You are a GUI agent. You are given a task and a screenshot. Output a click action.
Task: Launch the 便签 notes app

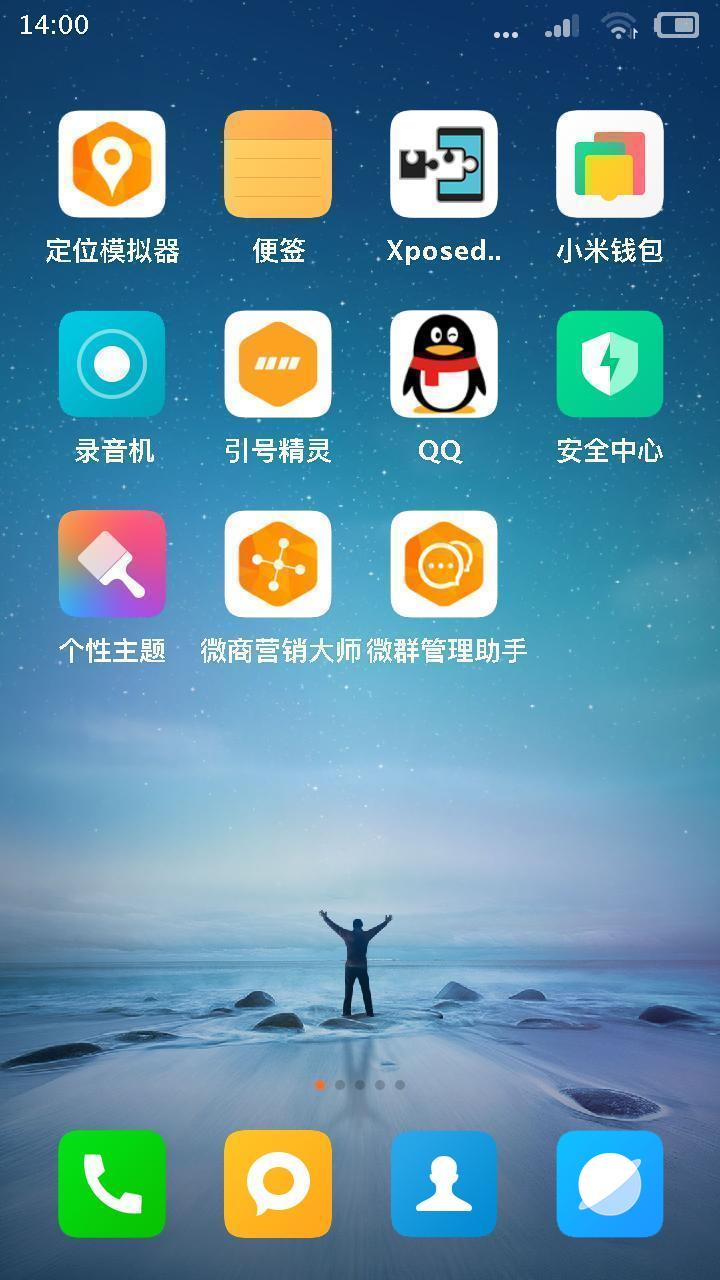[x=278, y=164]
